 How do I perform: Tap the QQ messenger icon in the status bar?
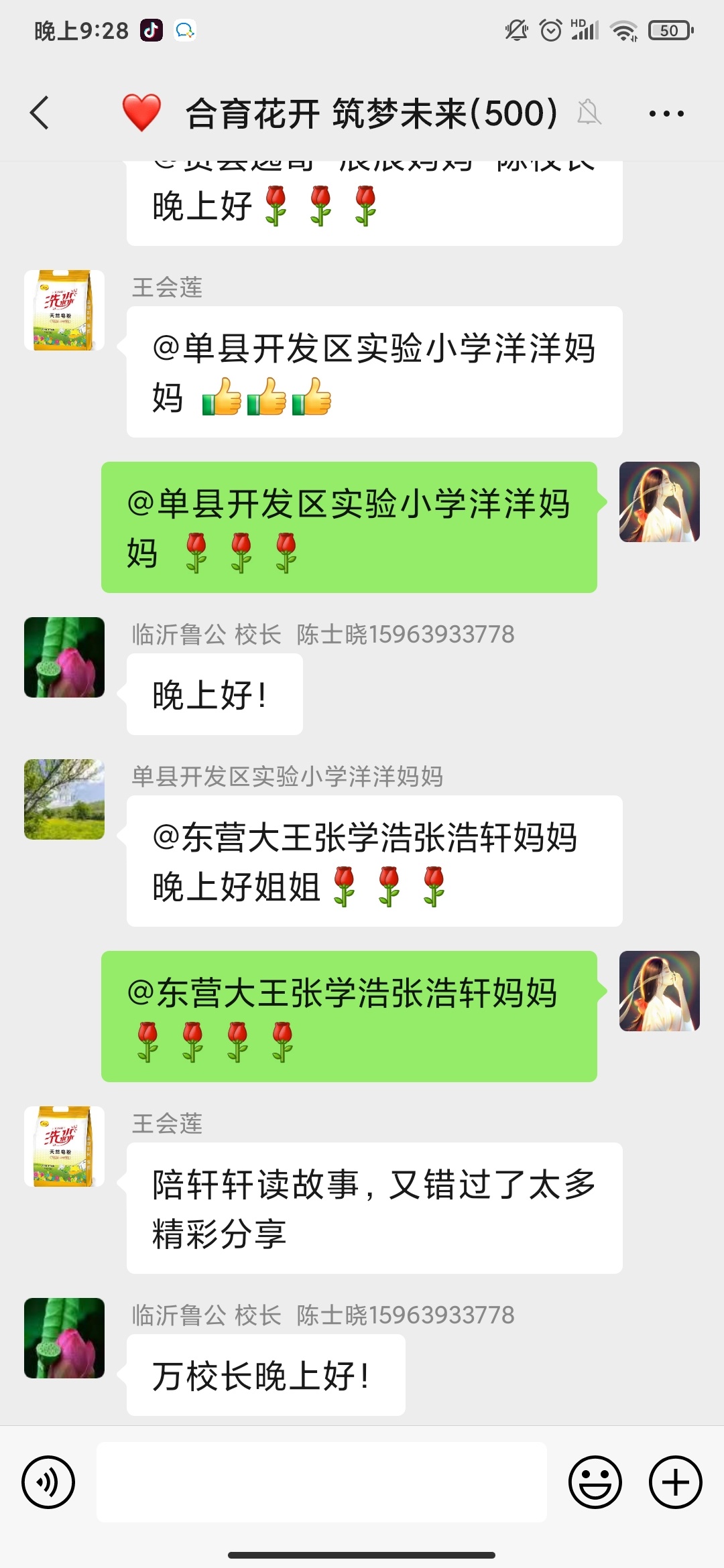click(x=186, y=31)
